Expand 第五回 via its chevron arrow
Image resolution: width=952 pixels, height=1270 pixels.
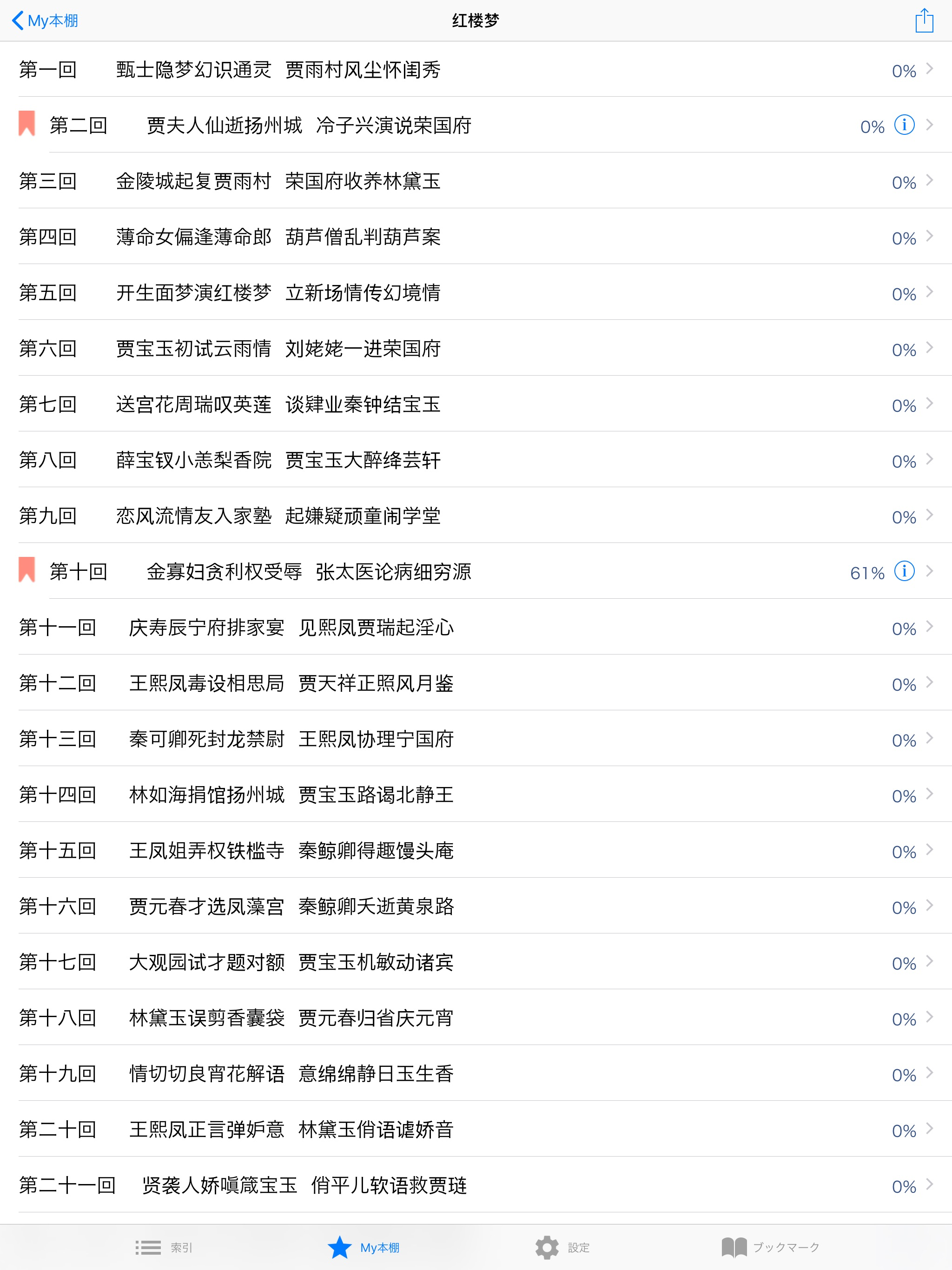coord(930,292)
